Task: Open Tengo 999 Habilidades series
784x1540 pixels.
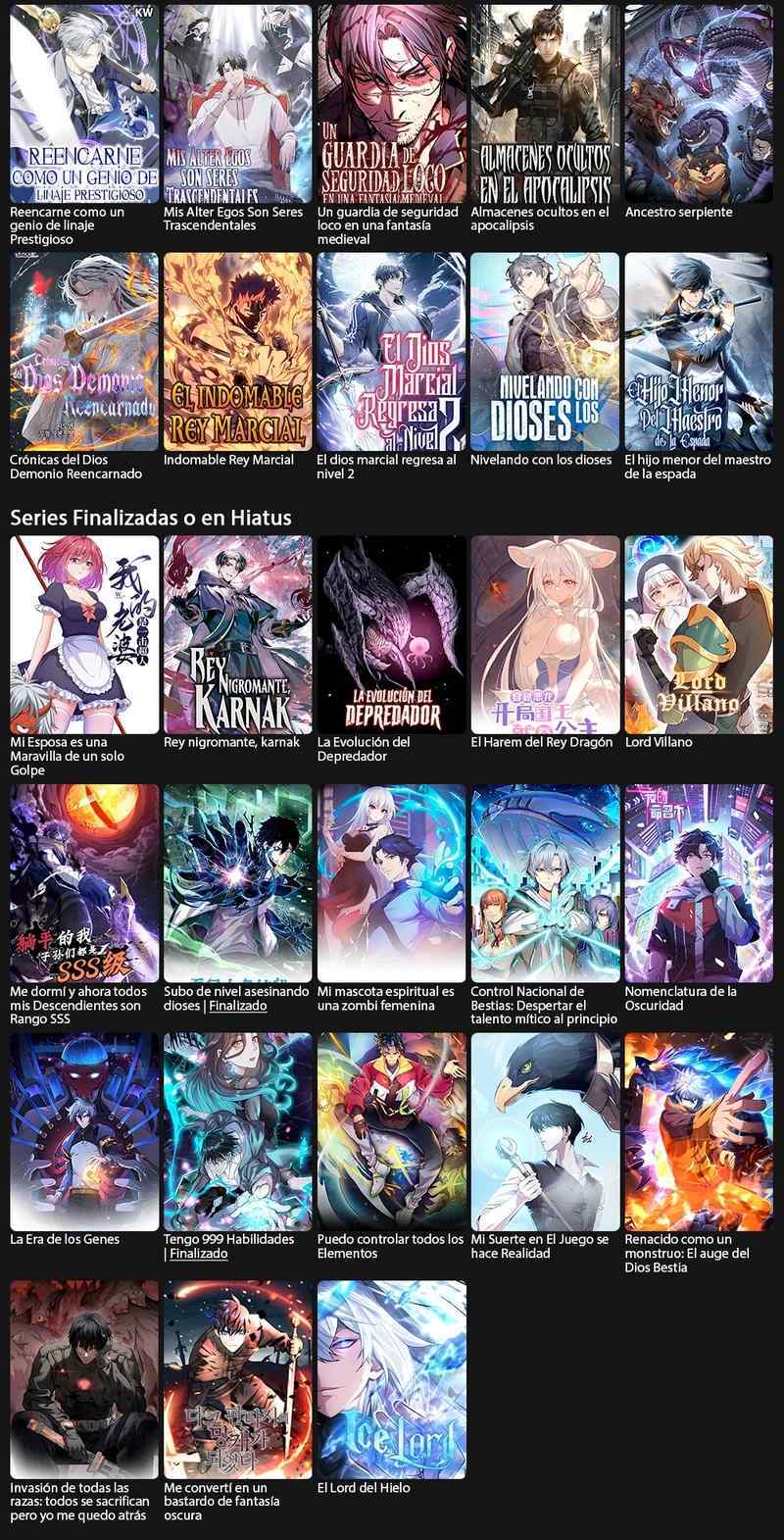Action: pyautogui.click(x=238, y=1131)
